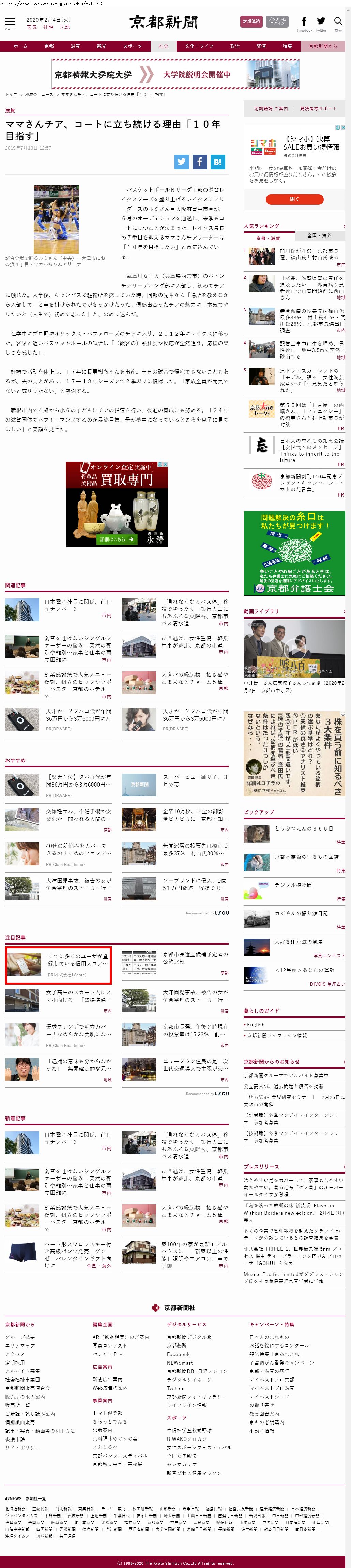Switch ranking to 全国・海外 tab
This screenshot has width=351, height=1568.
point(319,235)
